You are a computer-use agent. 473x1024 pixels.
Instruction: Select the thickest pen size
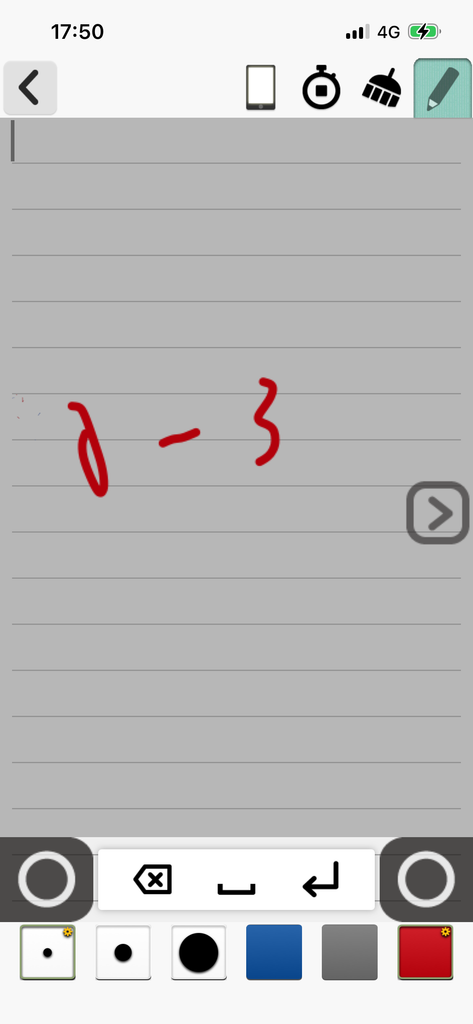199,952
